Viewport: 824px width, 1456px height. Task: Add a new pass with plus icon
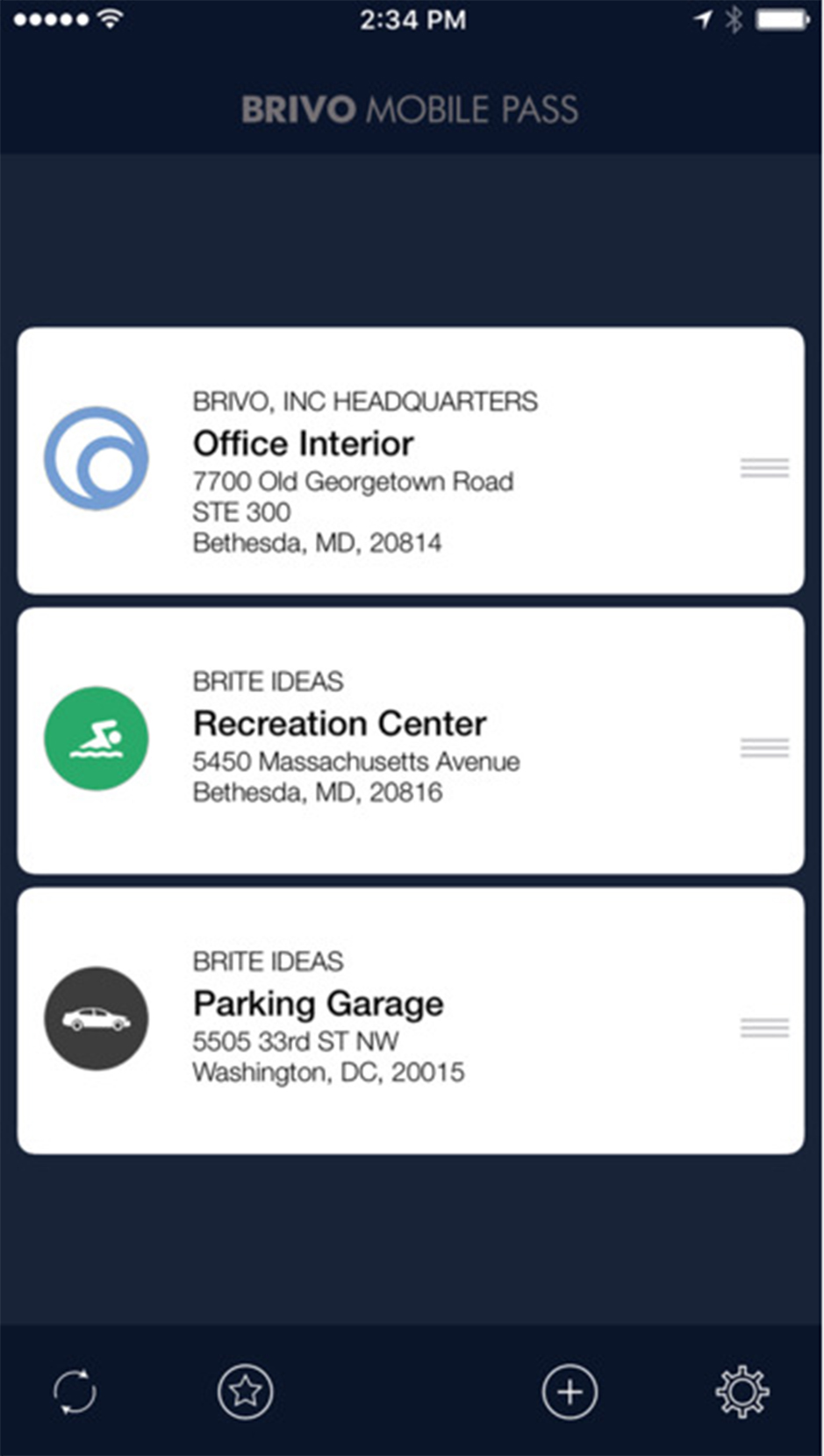point(570,1391)
